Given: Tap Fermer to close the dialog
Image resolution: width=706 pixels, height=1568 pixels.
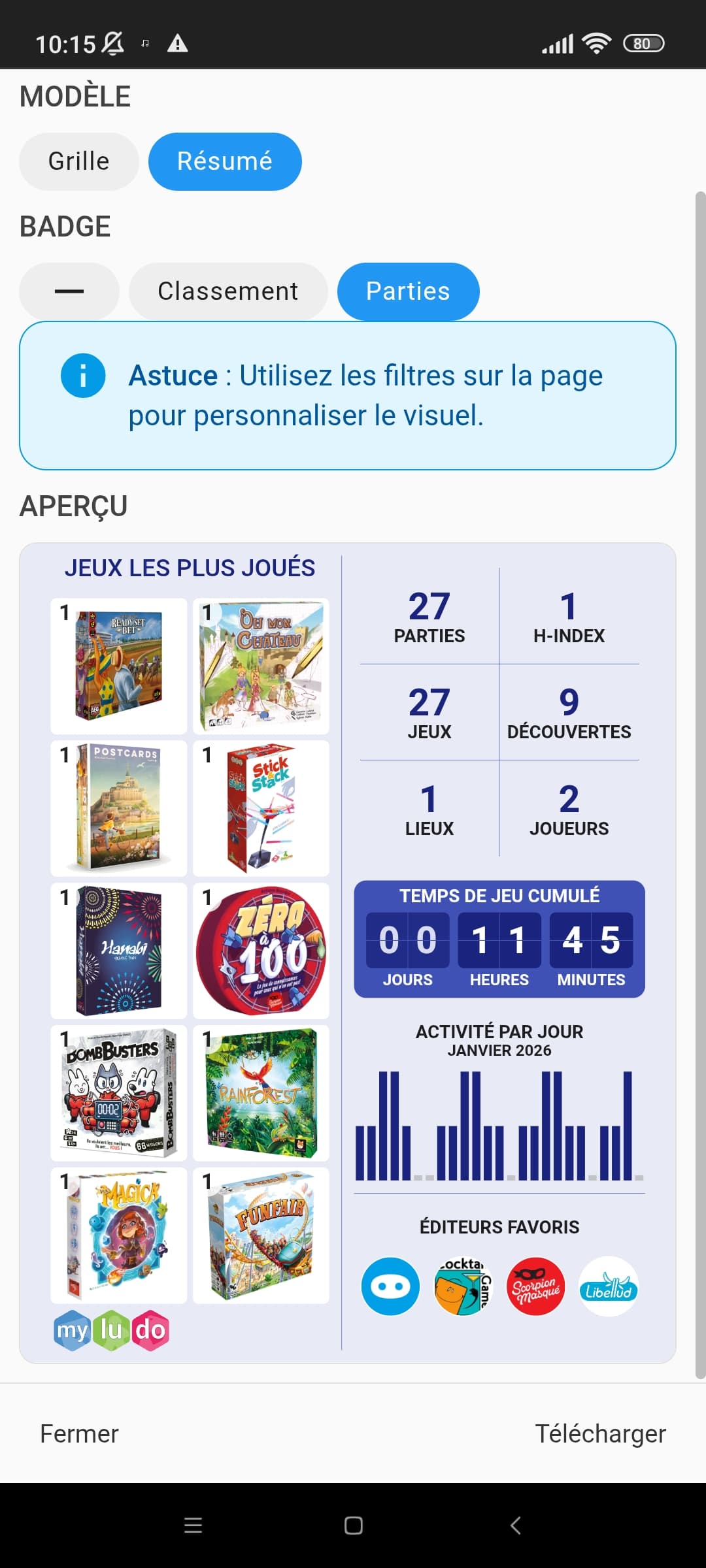Looking at the screenshot, I should coord(79,1433).
